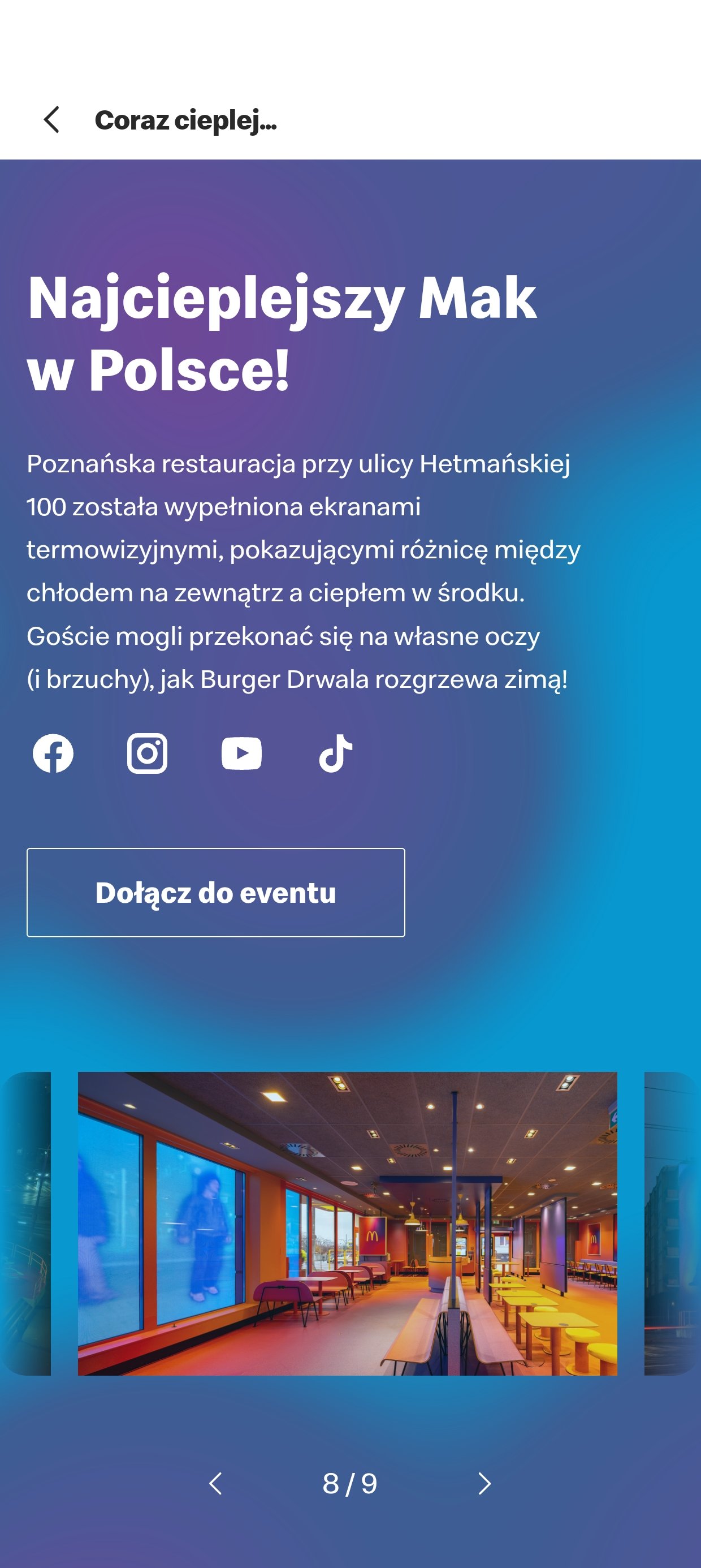This screenshot has width=701, height=1568.
Task: Open the Instagram profile
Action: coord(147,753)
